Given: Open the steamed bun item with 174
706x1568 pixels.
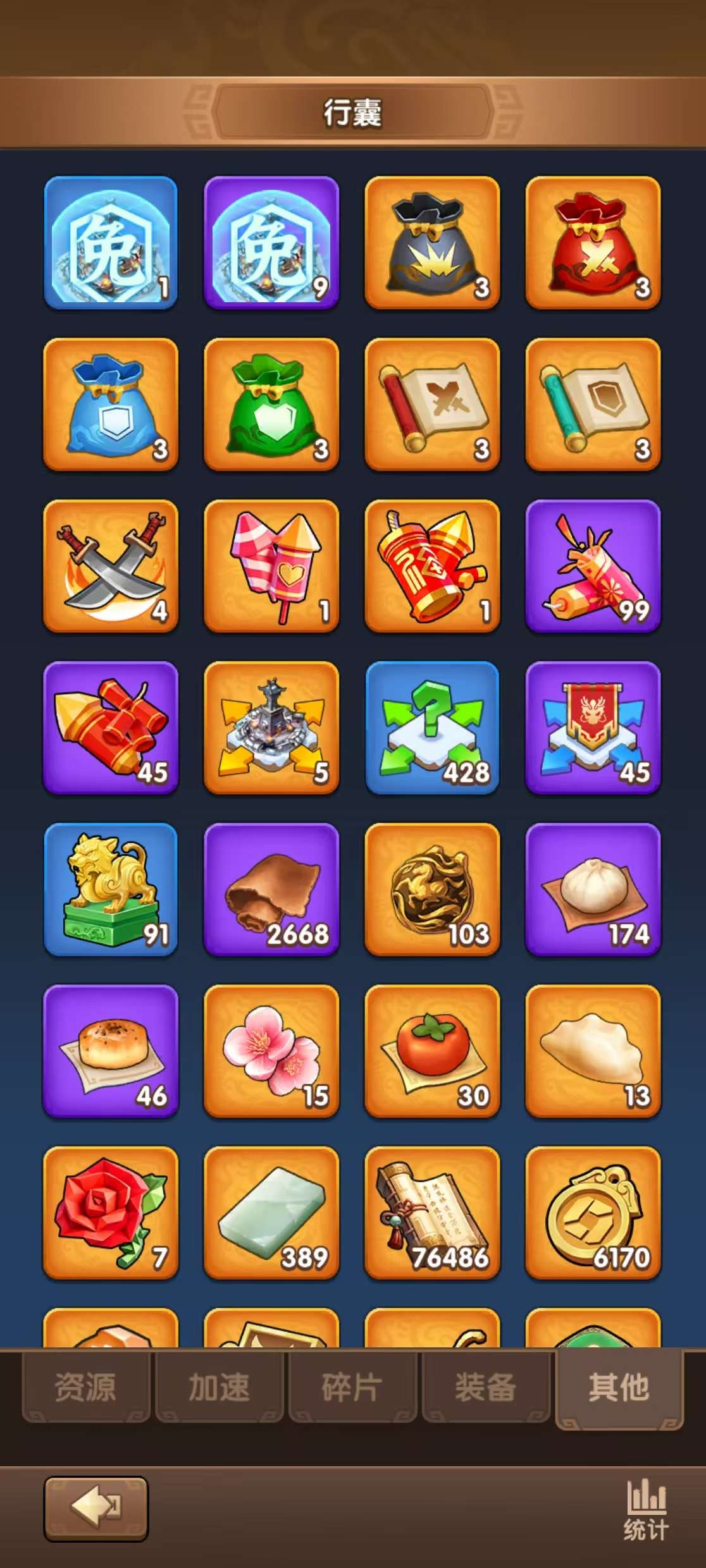Looking at the screenshot, I should (x=593, y=889).
